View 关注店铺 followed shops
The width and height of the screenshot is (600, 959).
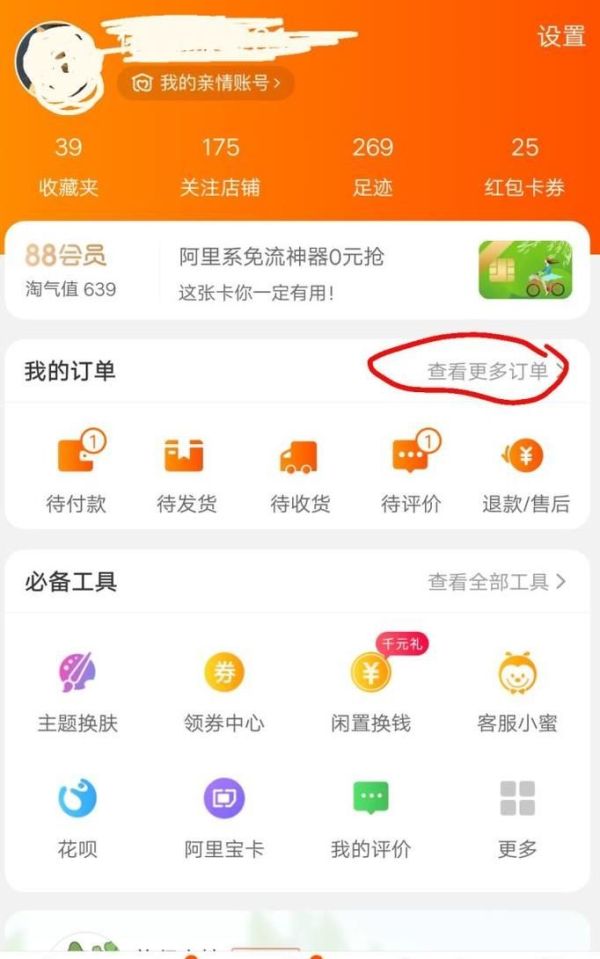[220, 167]
